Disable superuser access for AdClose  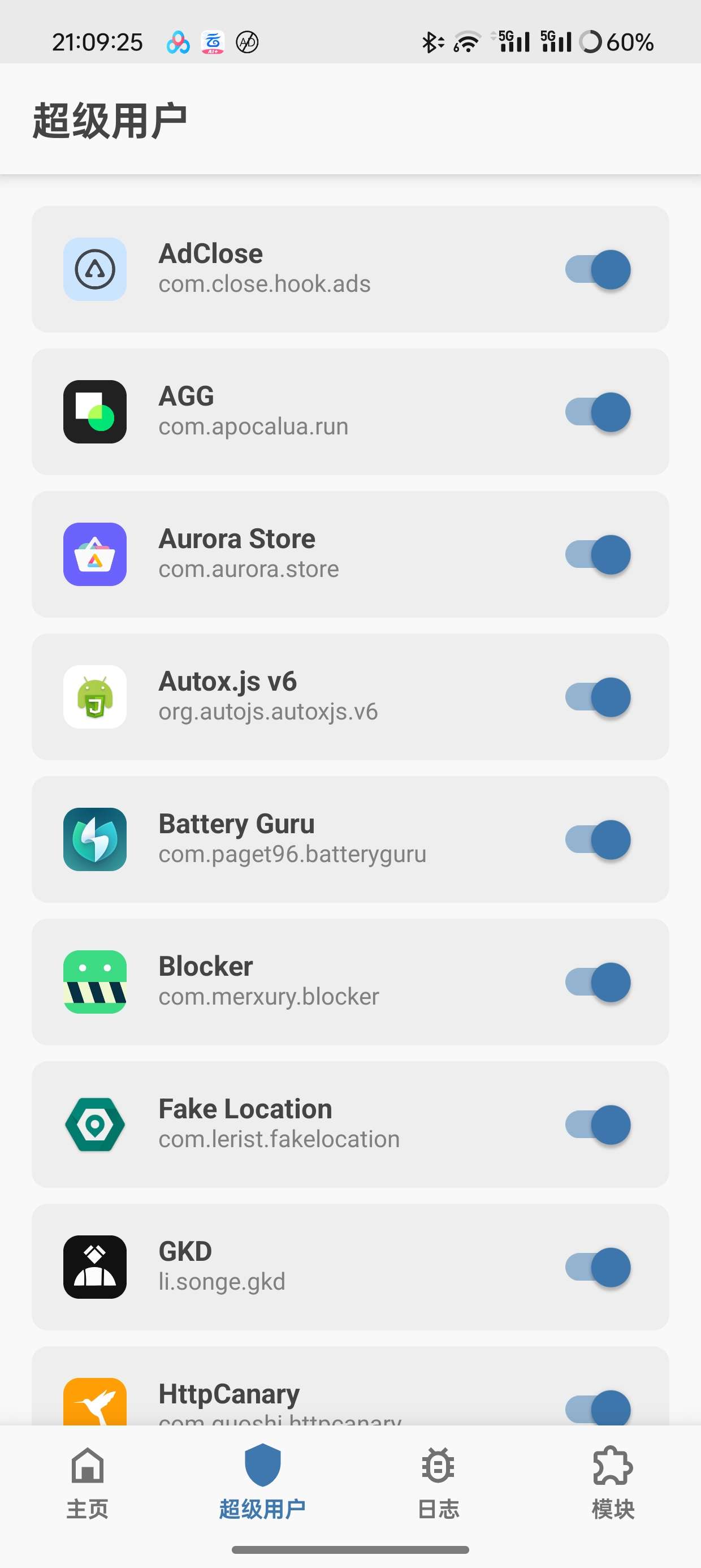click(x=598, y=270)
